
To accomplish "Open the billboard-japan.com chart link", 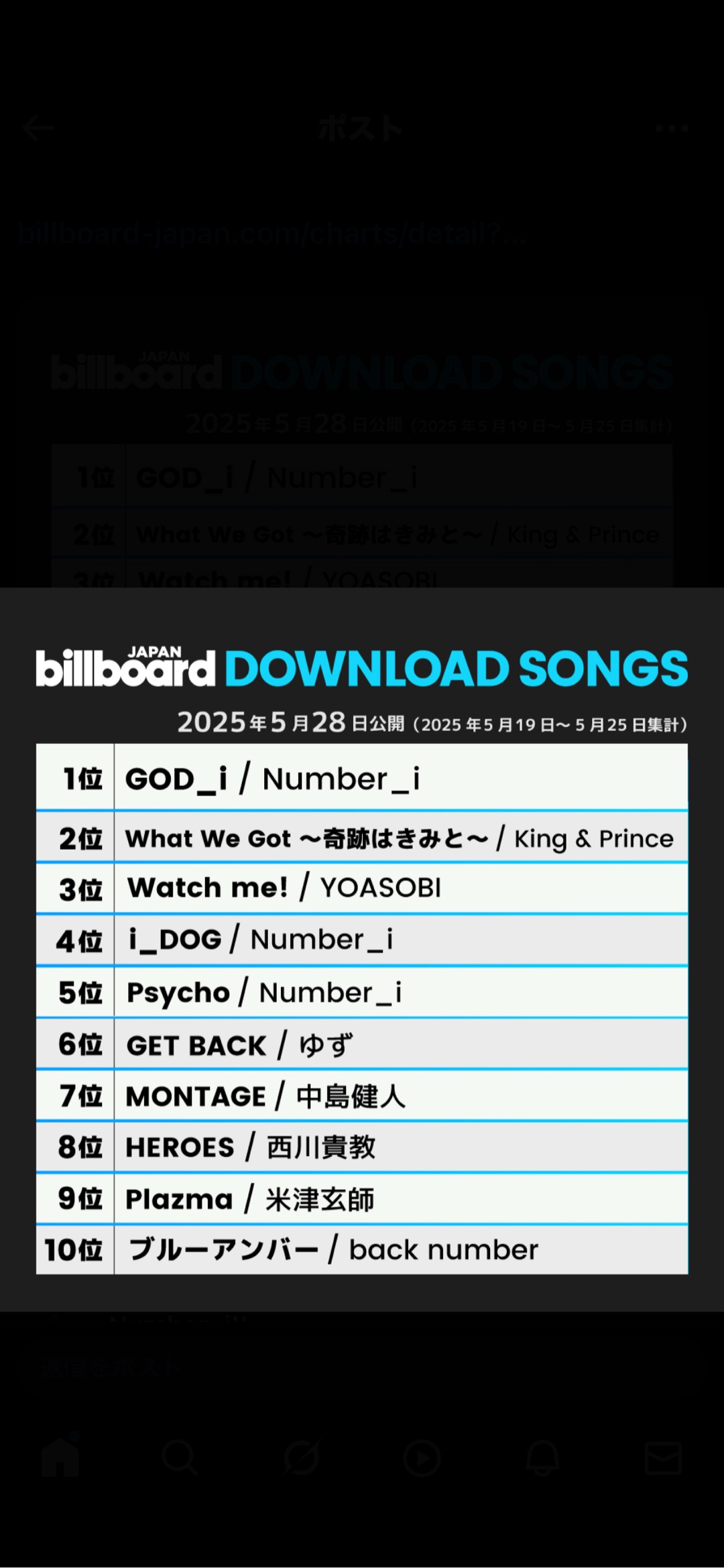I will [271, 233].
